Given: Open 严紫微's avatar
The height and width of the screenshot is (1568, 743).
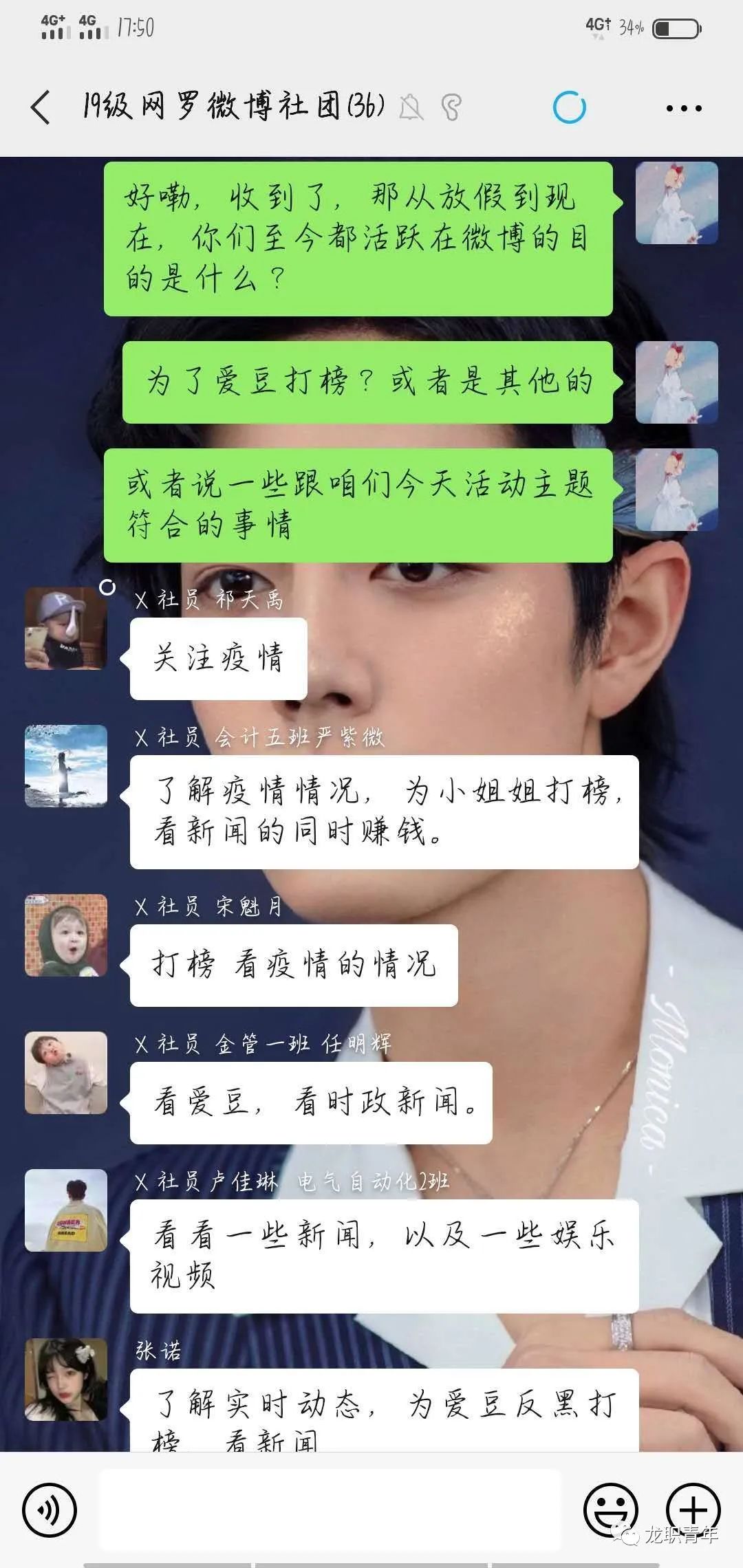Looking at the screenshot, I should 66,765.
